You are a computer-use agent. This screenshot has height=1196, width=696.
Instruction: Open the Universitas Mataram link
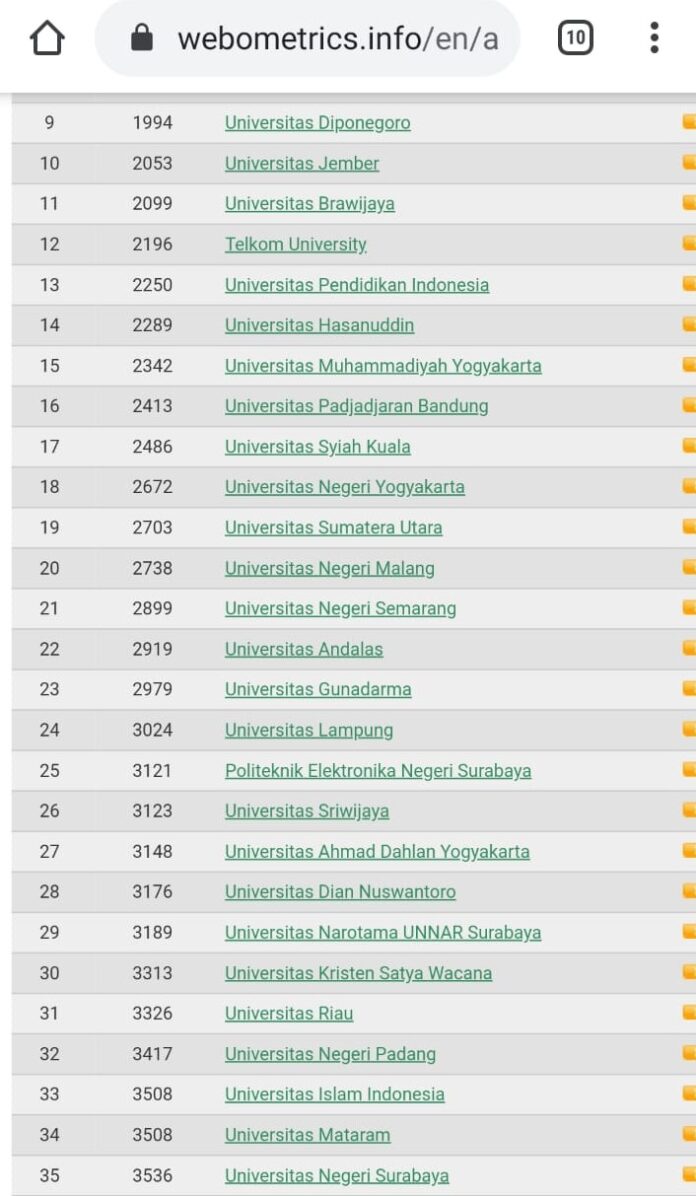pyautogui.click(x=307, y=1135)
